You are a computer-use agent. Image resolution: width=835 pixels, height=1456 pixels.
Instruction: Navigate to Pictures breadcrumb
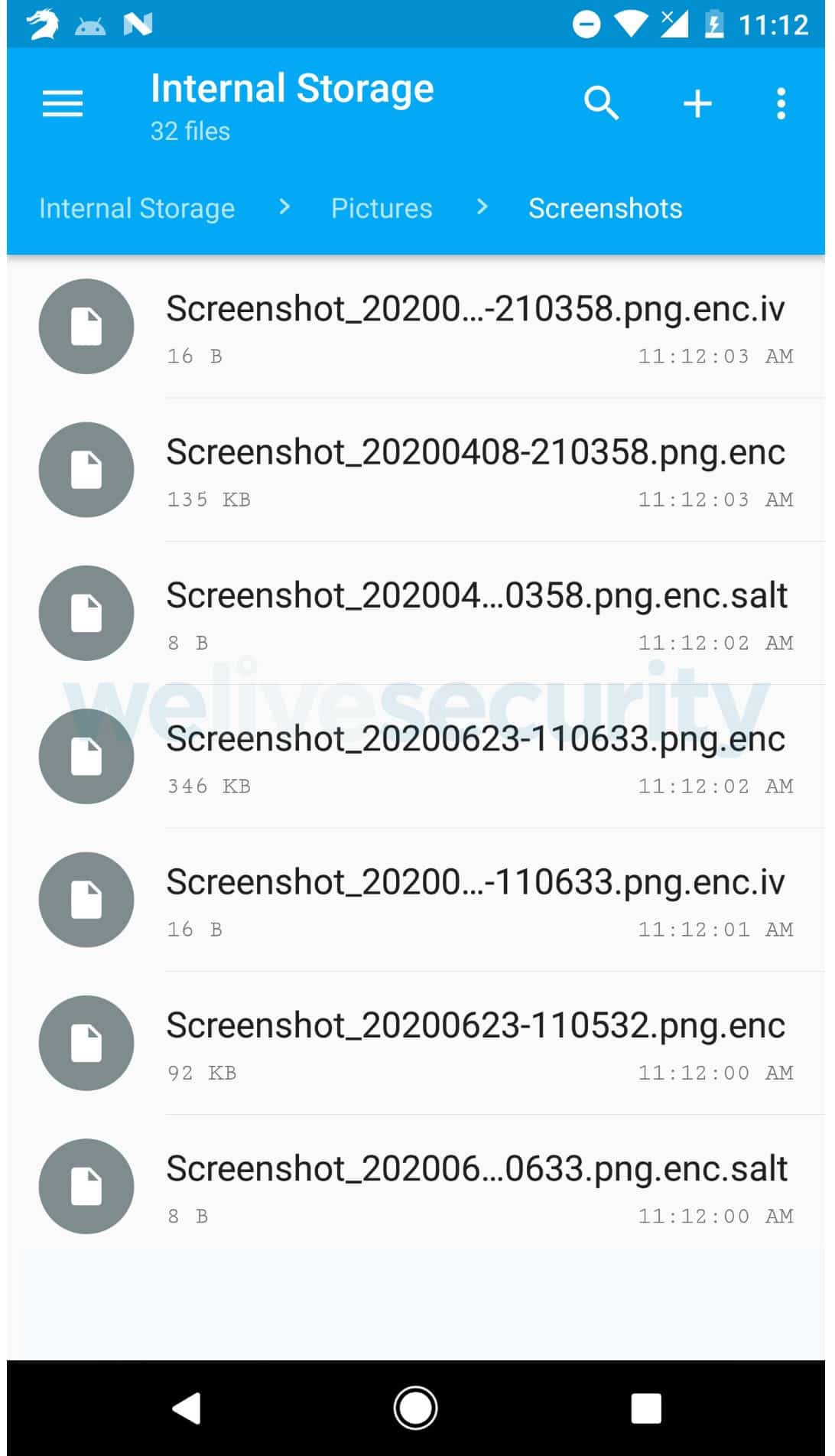pyautogui.click(x=381, y=207)
